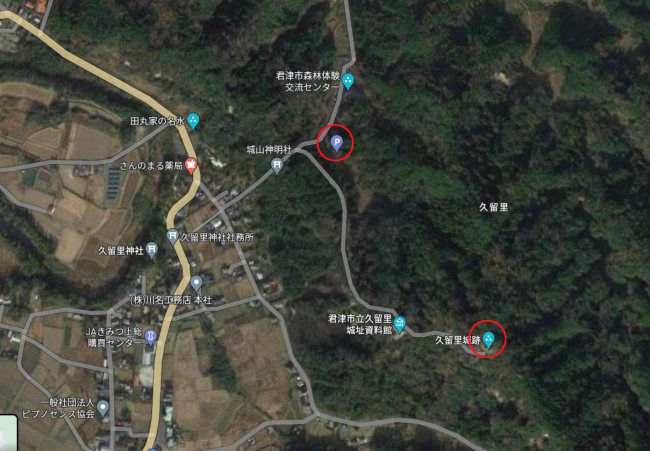Tap the parking lot pin
Viewport: 650px width, 451px height.
coord(336,143)
